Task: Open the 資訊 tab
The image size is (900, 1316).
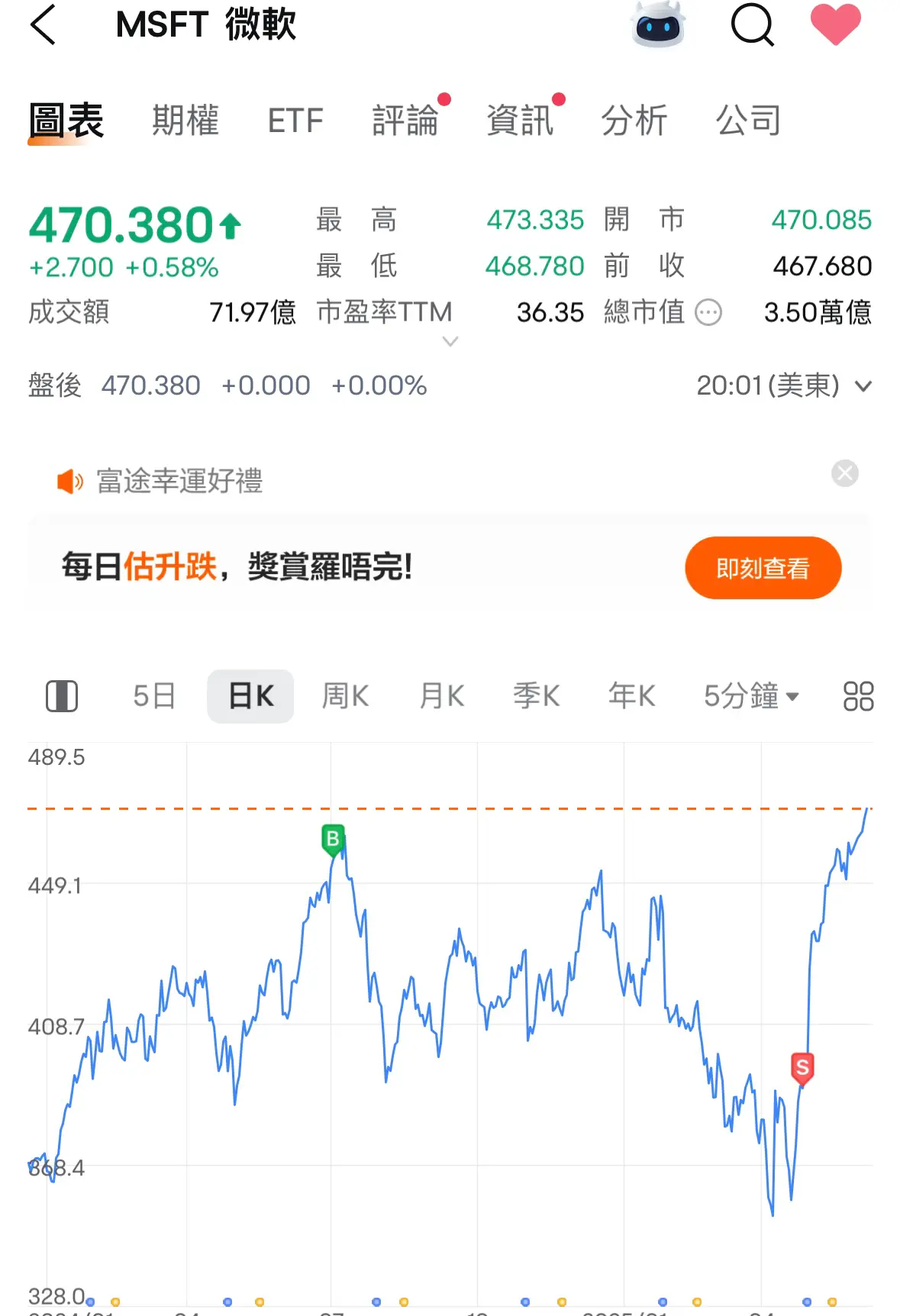Action: point(520,121)
